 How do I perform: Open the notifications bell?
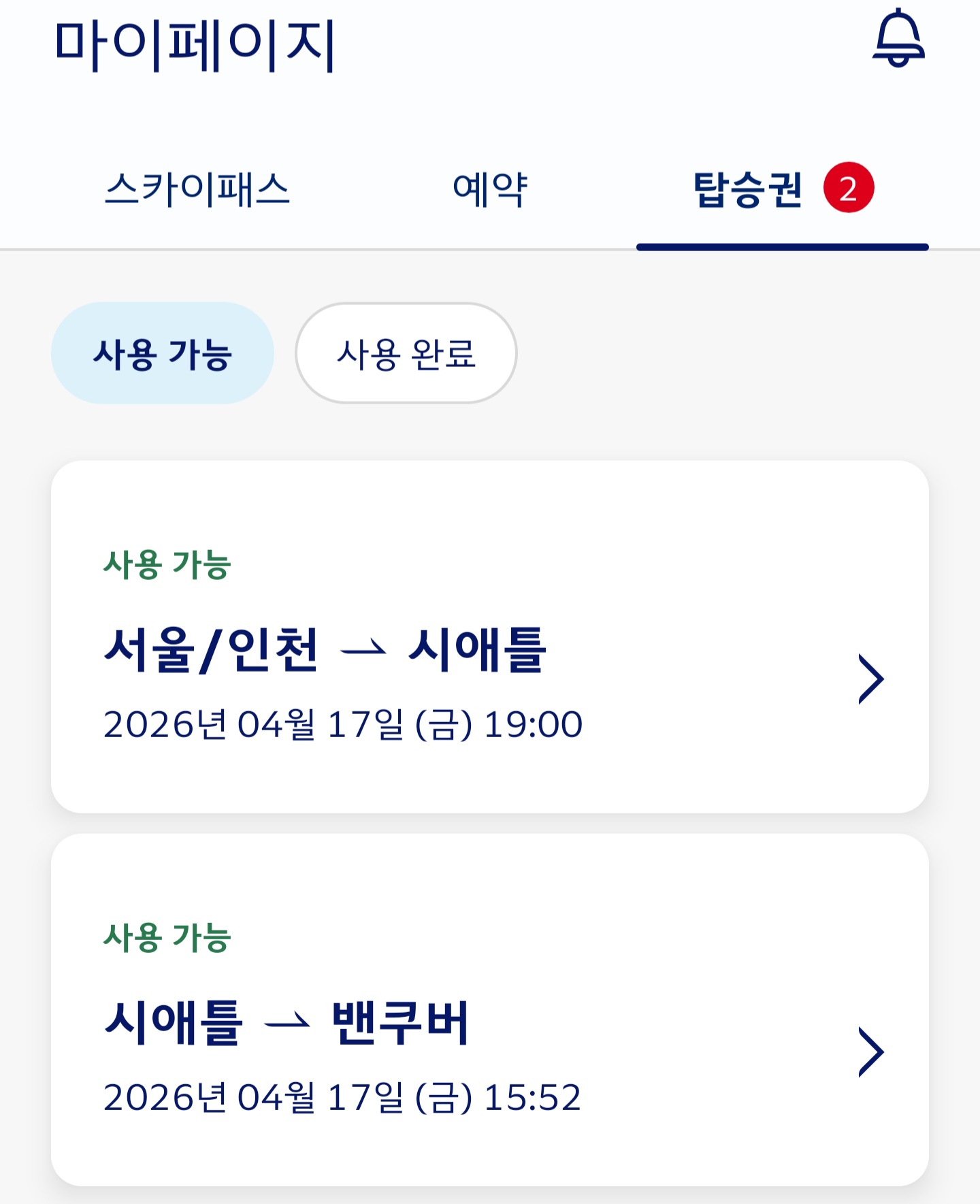coord(898,39)
